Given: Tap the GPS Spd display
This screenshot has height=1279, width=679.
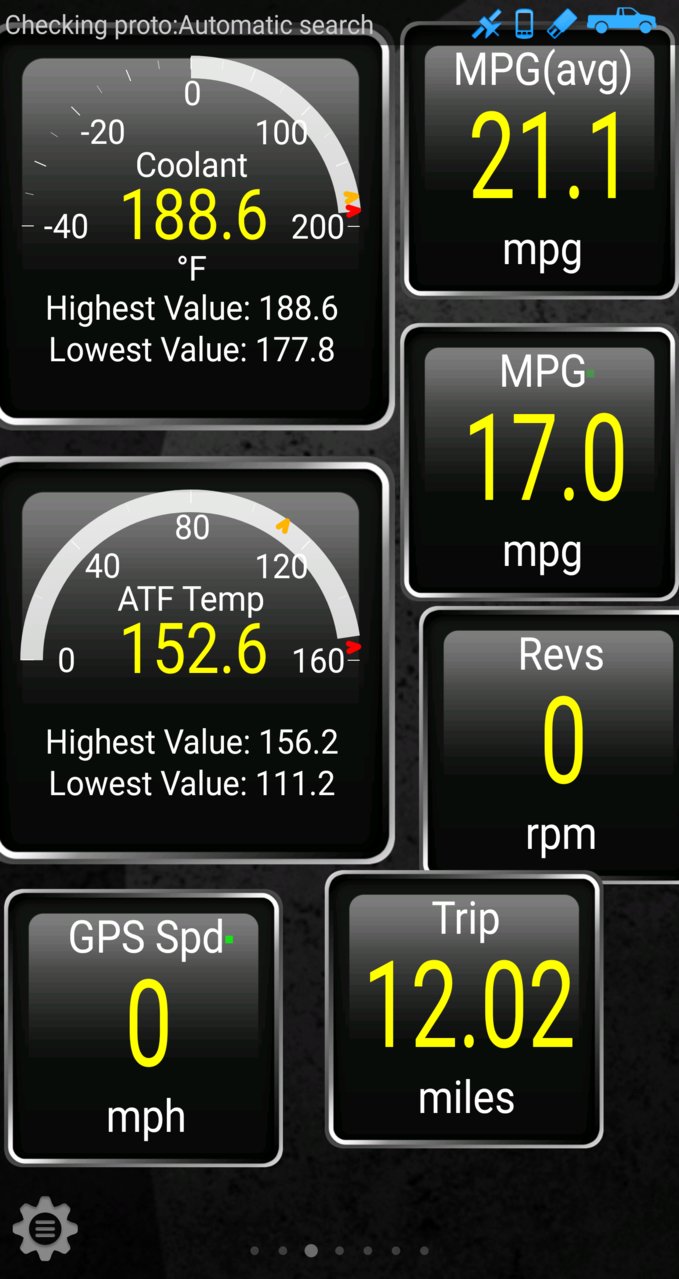Looking at the screenshot, I should pos(145,1028).
